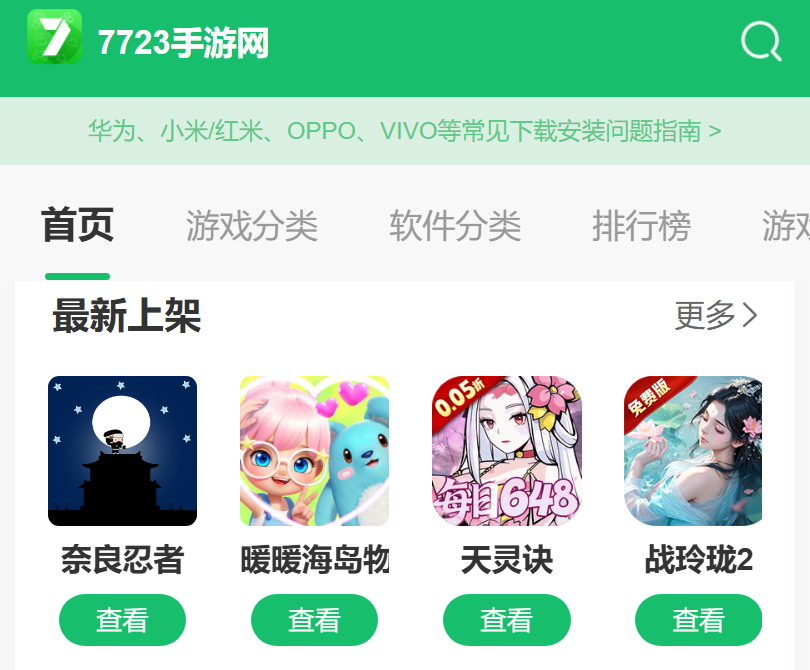Open the download installation guide link
The width and height of the screenshot is (810, 670).
click(404, 131)
